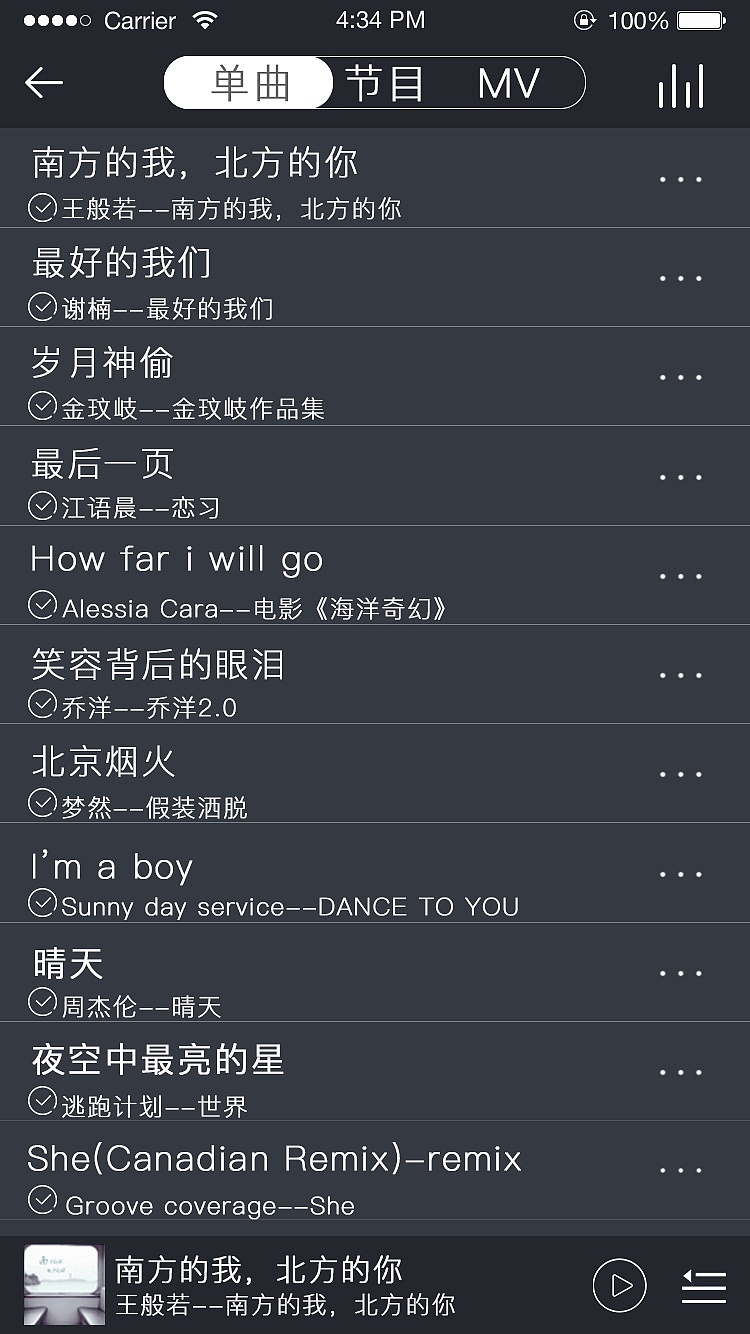
Task: Toggle the download checkmark for 岁月神偷
Action: 41,406
